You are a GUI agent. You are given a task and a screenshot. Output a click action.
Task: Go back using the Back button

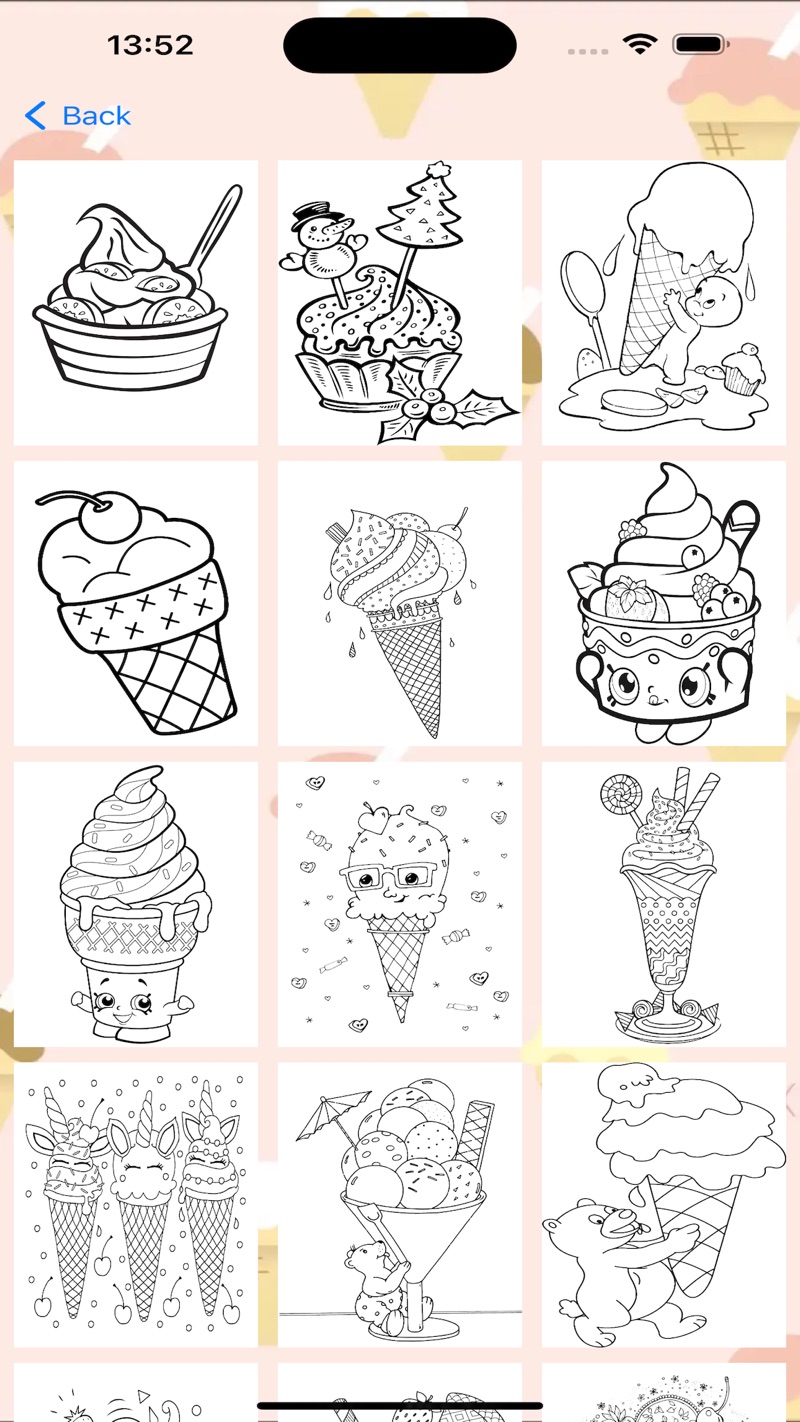click(78, 116)
